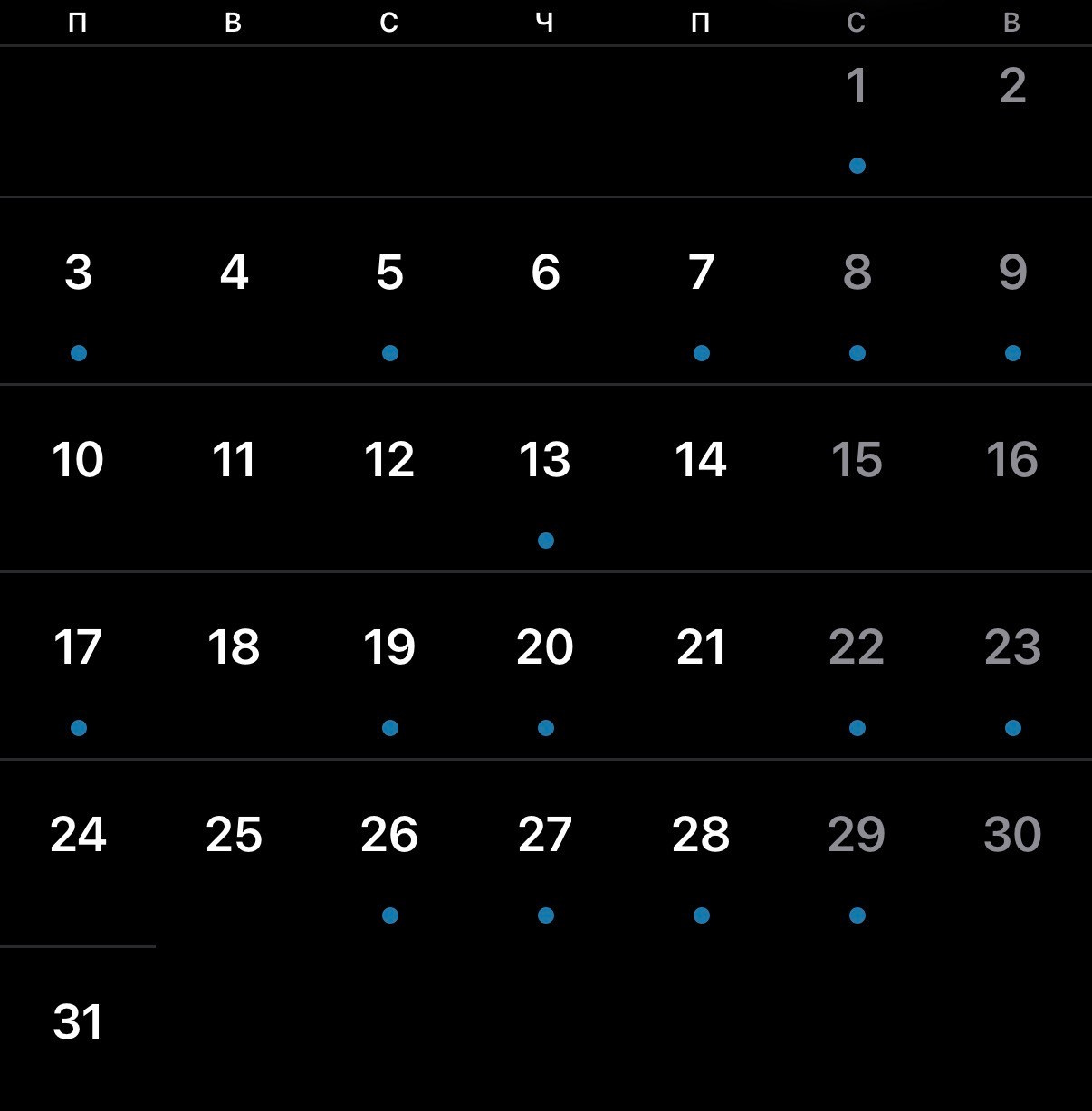Choose Sunday the 23rd
This screenshot has height=1111, width=1092.
(1012, 647)
